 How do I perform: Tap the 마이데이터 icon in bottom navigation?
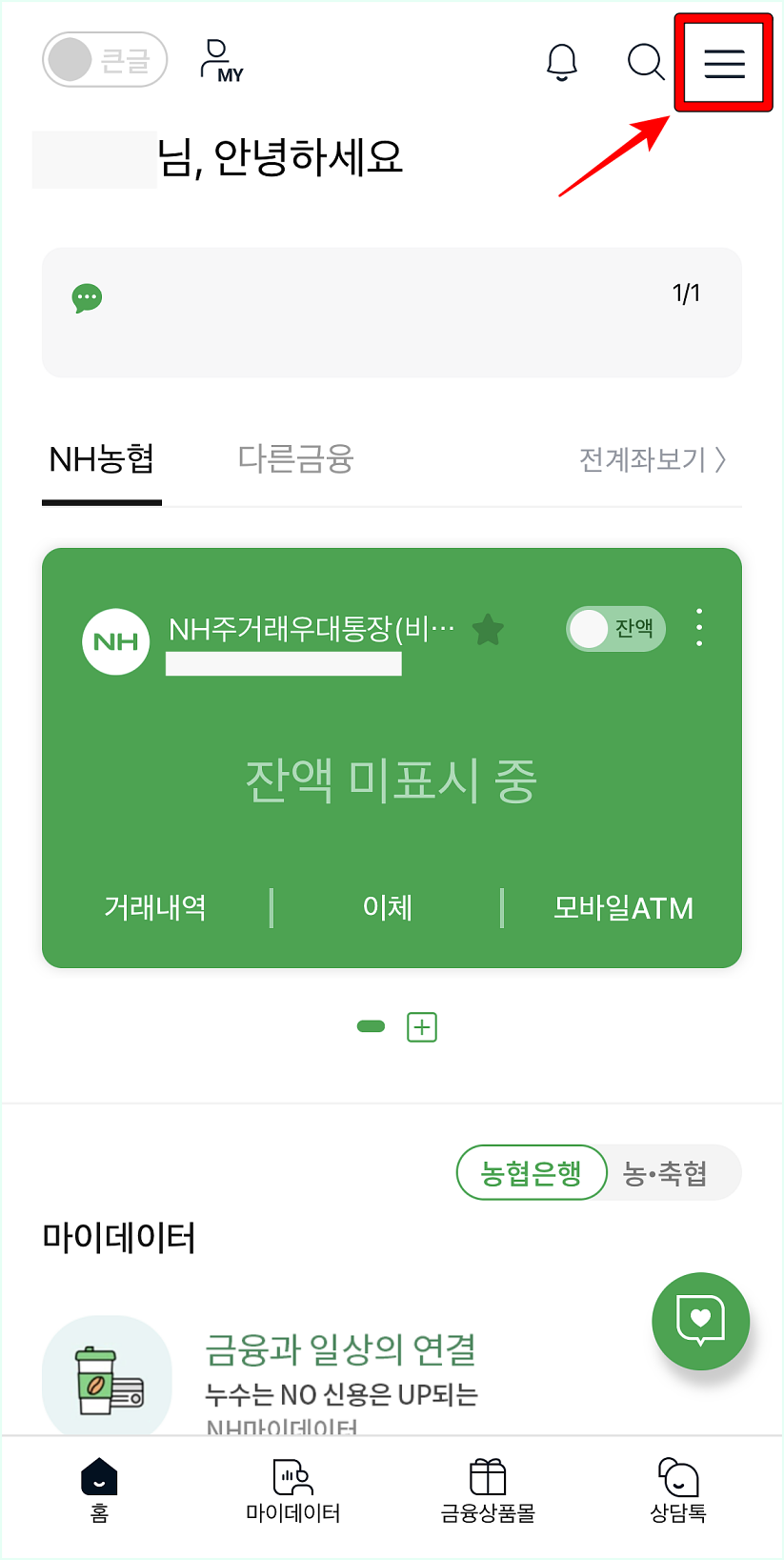pos(292,1491)
